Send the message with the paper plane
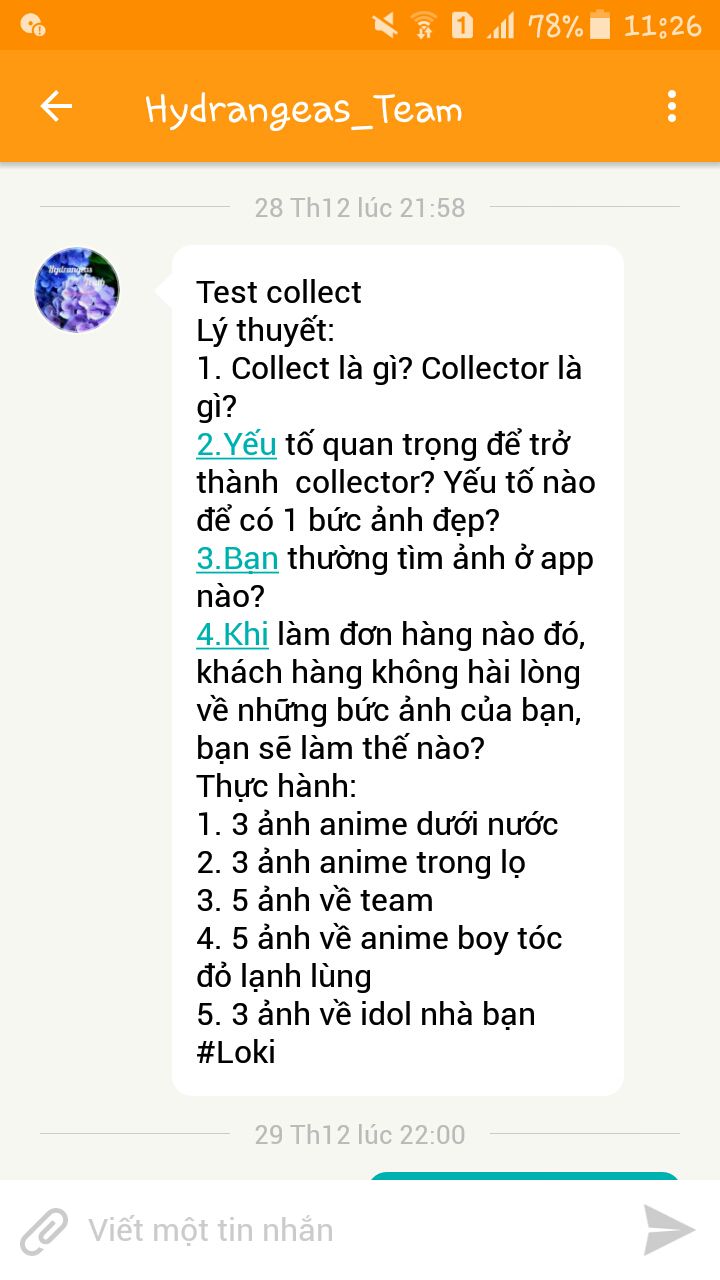Screen dimensions: 720x1280 (x=669, y=1230)
